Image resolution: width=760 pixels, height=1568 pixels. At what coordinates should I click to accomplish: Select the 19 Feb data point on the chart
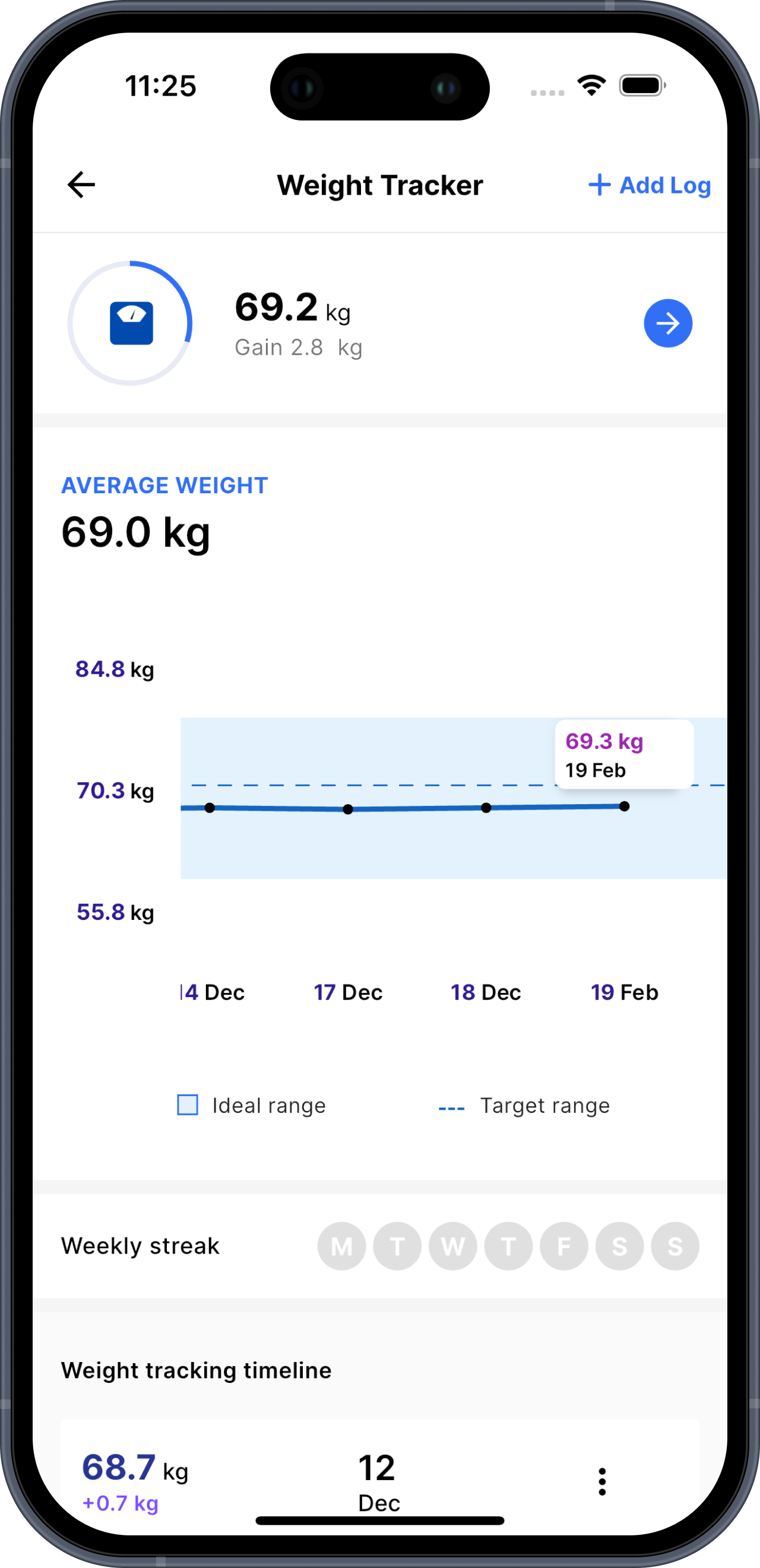point(624,807)
